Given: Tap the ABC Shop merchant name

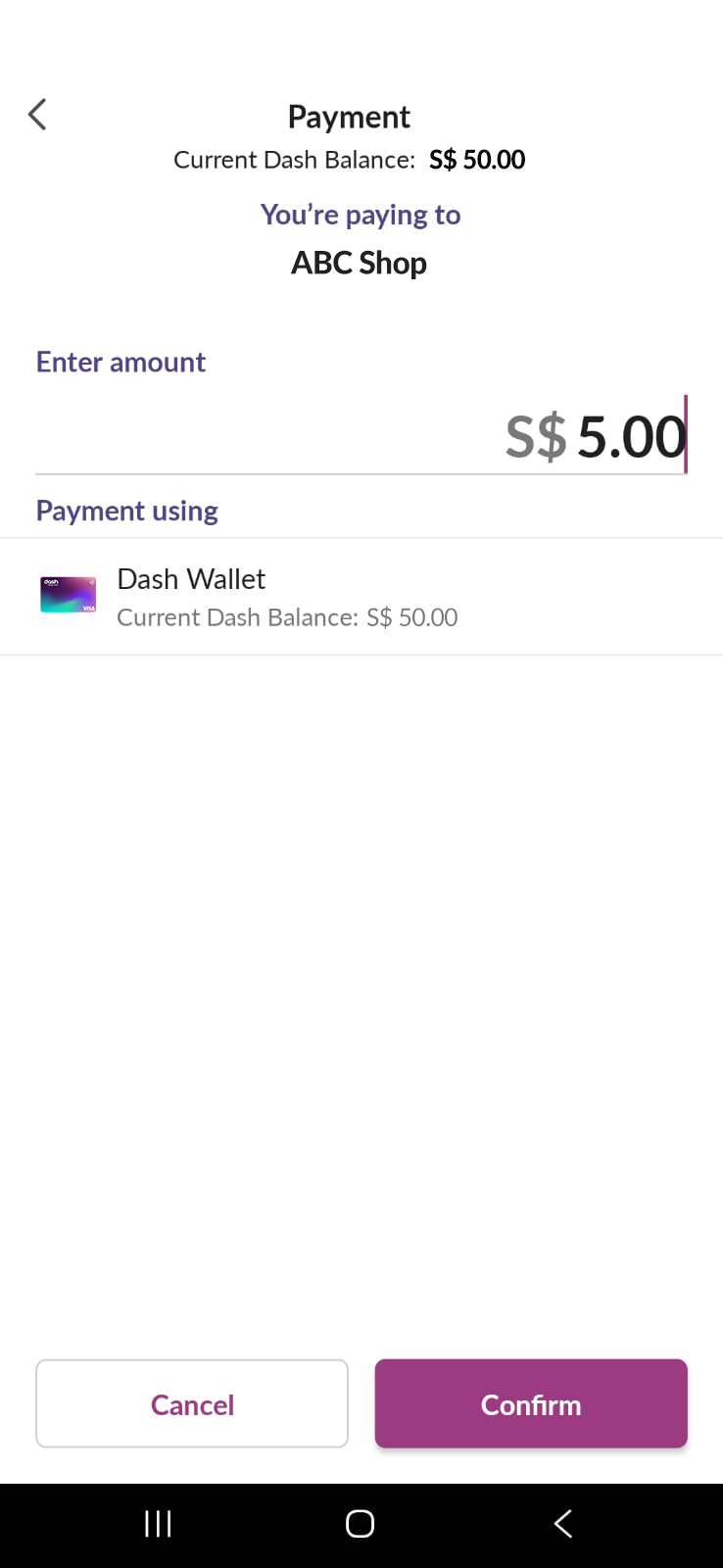Looking at the screenshot, I should click(x=358, y=263).
